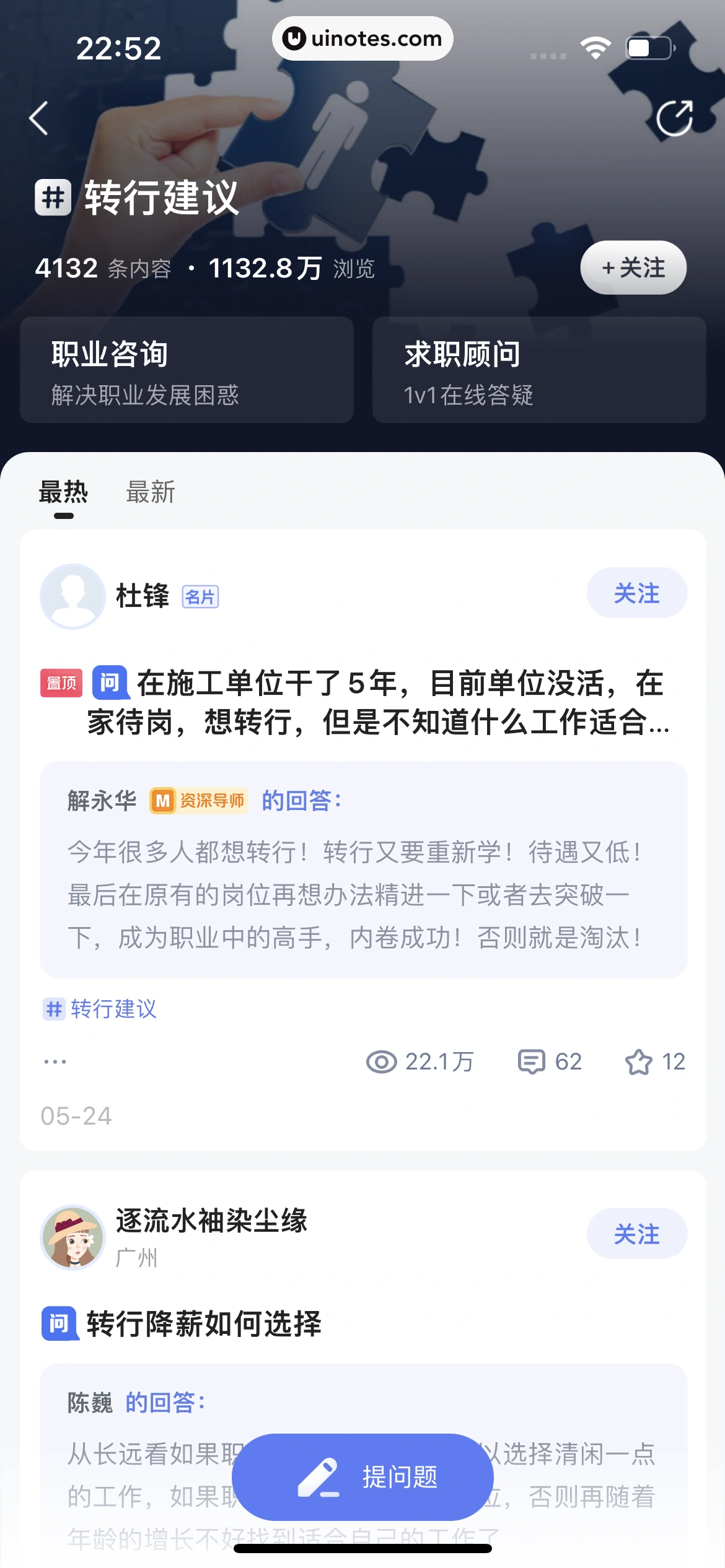
Task: Open 杜锋's profile avatar
Action: [72, 596]
